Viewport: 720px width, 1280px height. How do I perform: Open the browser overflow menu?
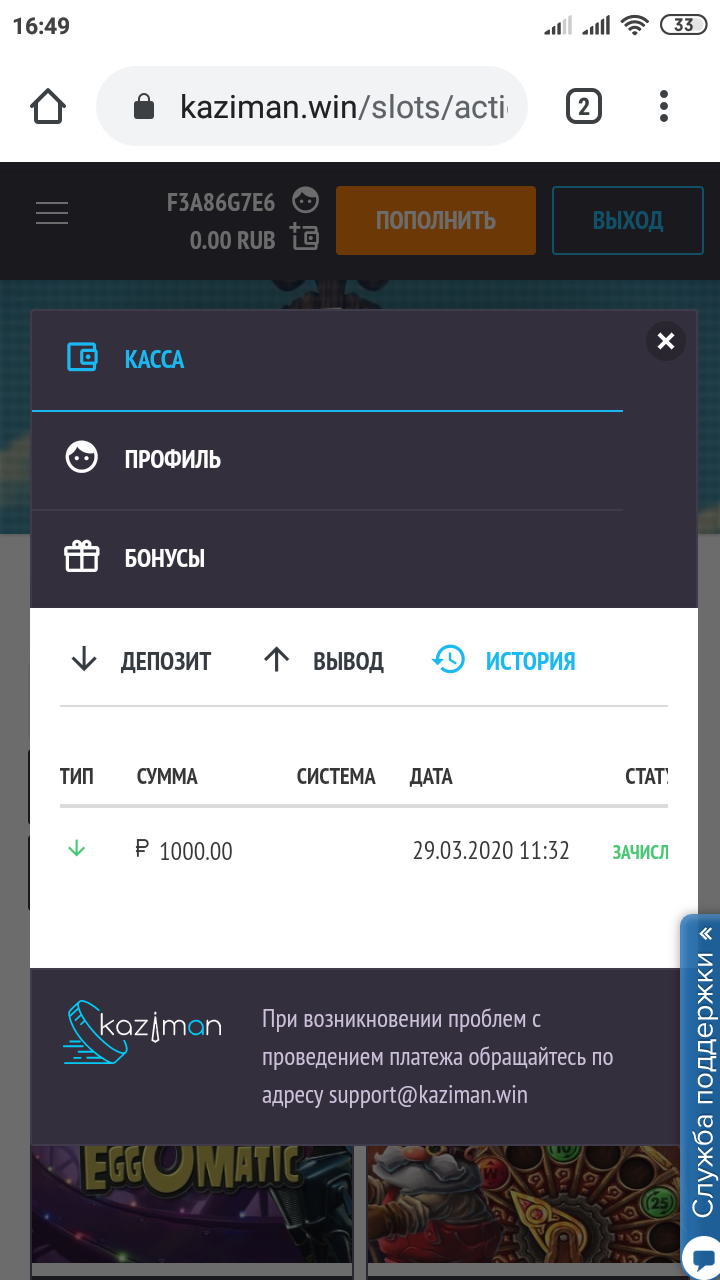pyautogui.click(x=664, y=106)
